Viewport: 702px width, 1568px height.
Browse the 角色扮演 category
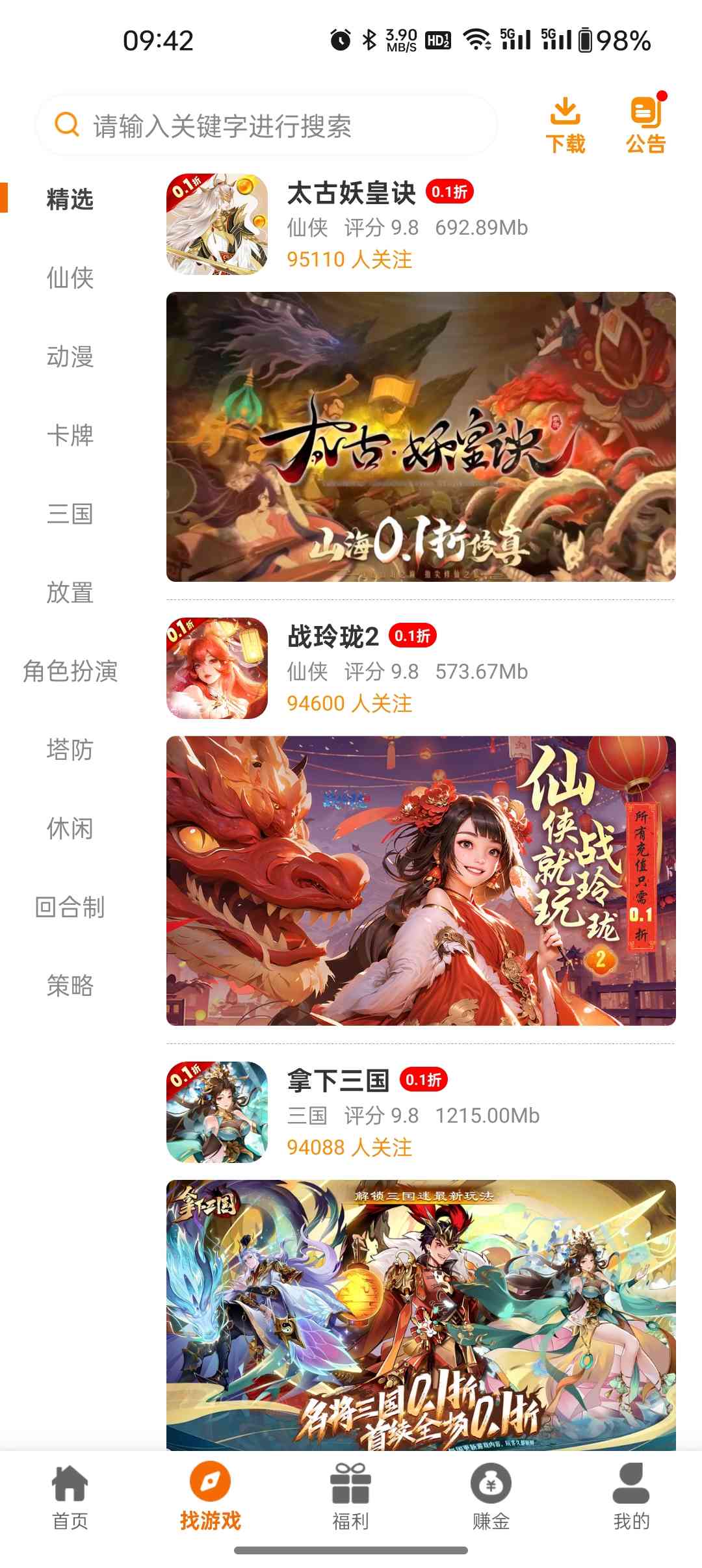pos(70,672)
